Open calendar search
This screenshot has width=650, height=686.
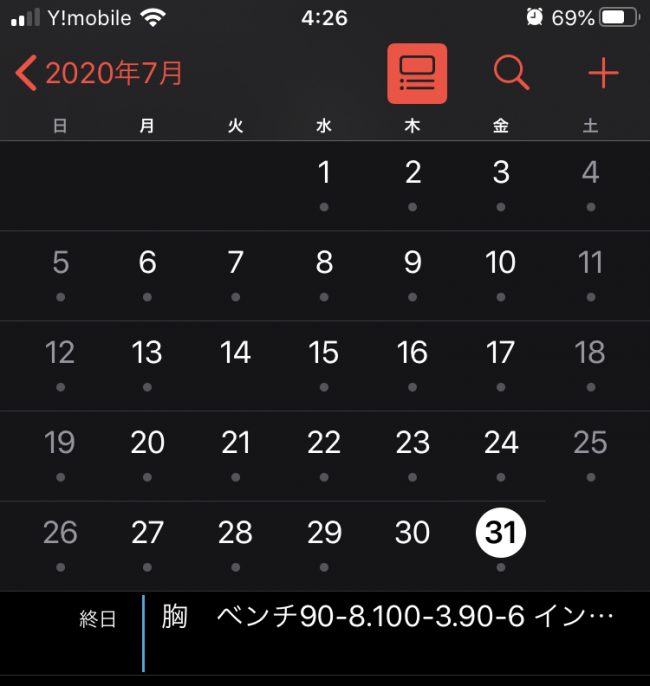coord(511,73)
